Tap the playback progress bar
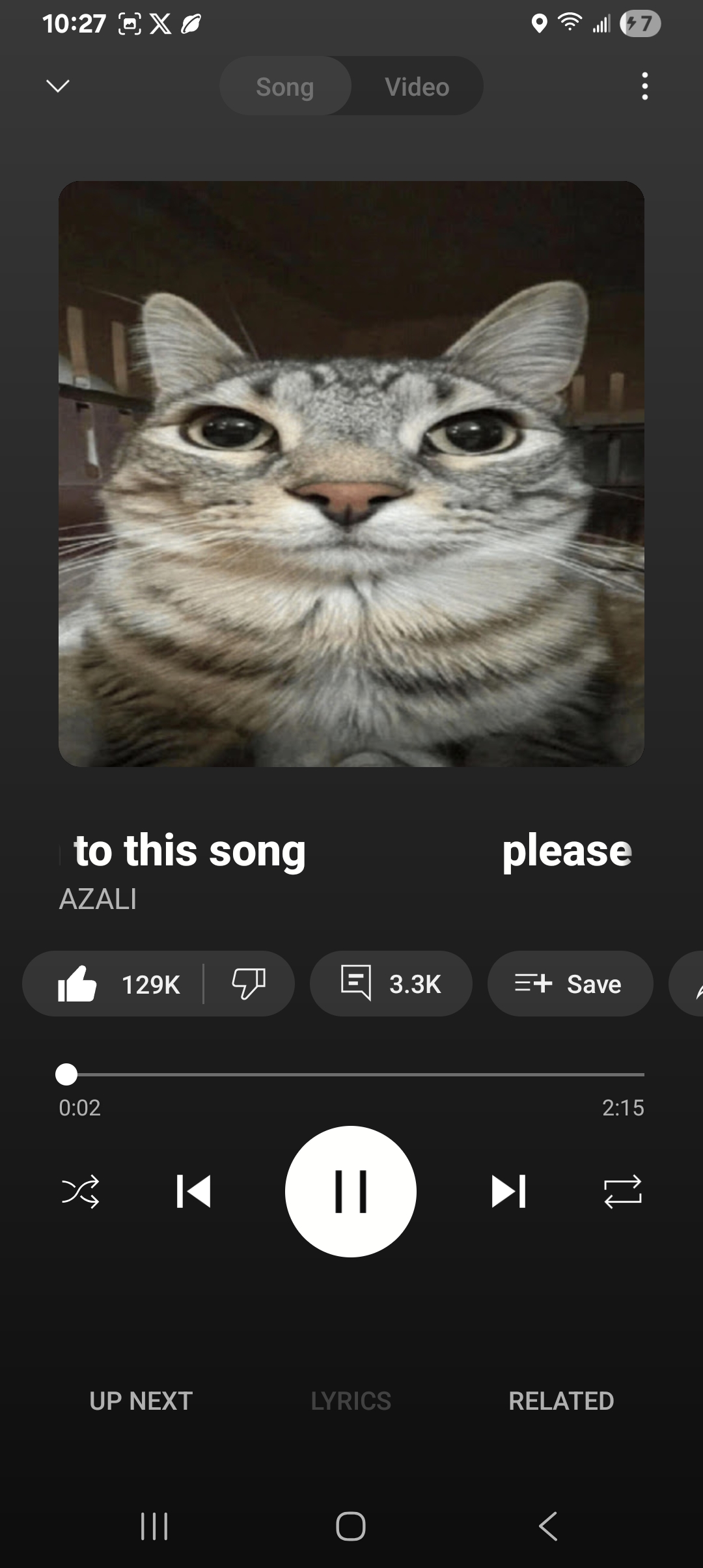This screenshot has height=1568, width=703. pos(351,1074)
